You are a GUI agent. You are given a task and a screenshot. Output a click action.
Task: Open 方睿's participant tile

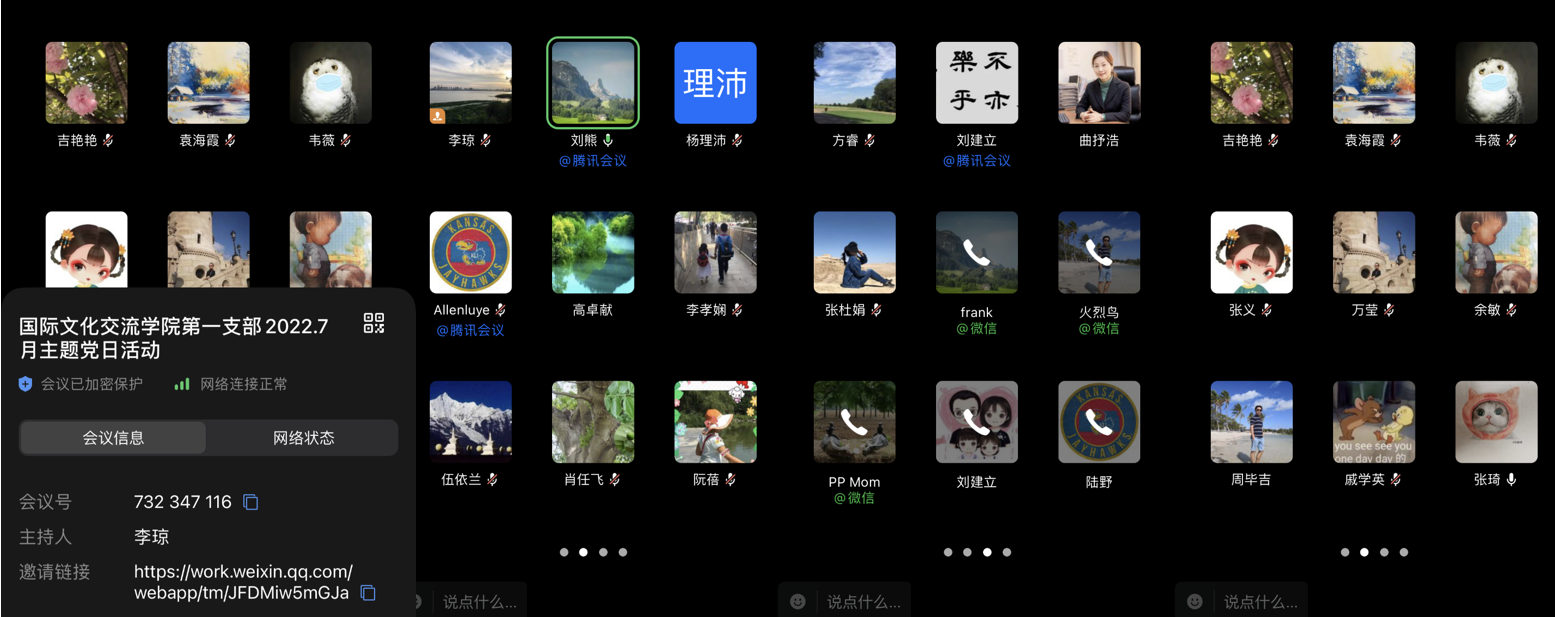pyautogui.click(x=854, y=83)
